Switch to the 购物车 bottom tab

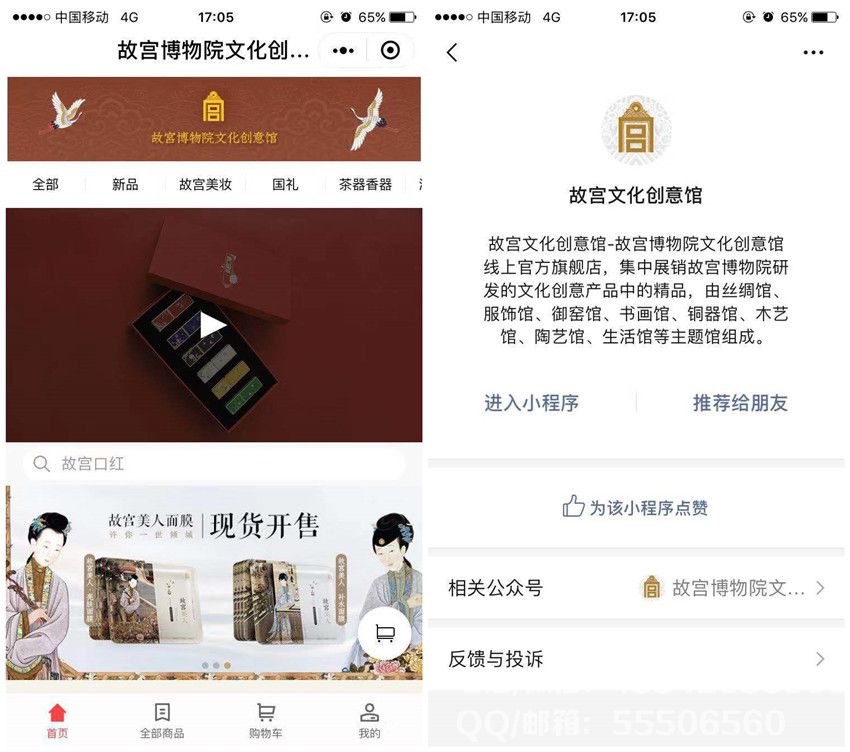coord(266,721)
